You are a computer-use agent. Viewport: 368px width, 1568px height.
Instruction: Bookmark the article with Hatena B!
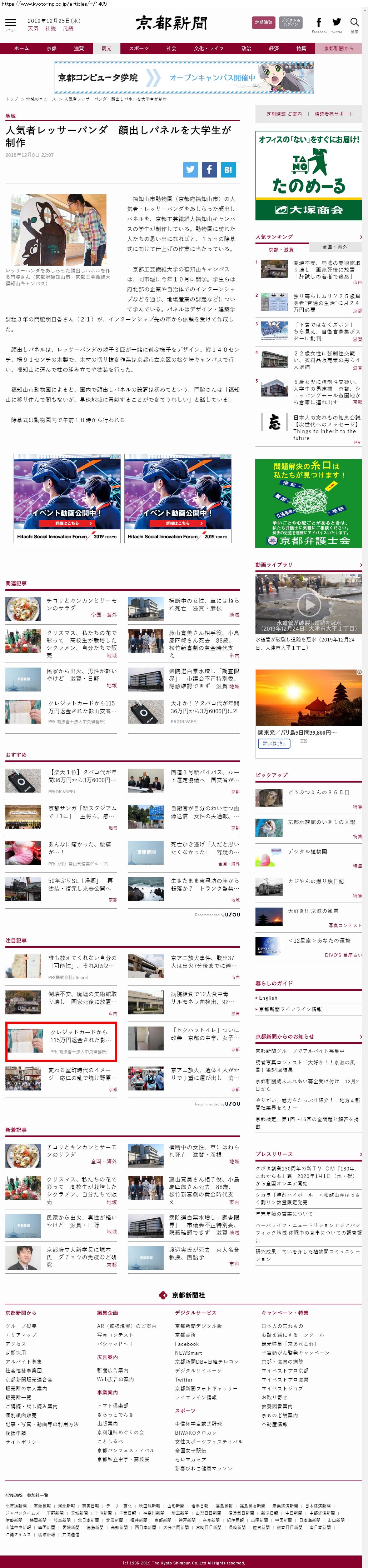(228, 170)
